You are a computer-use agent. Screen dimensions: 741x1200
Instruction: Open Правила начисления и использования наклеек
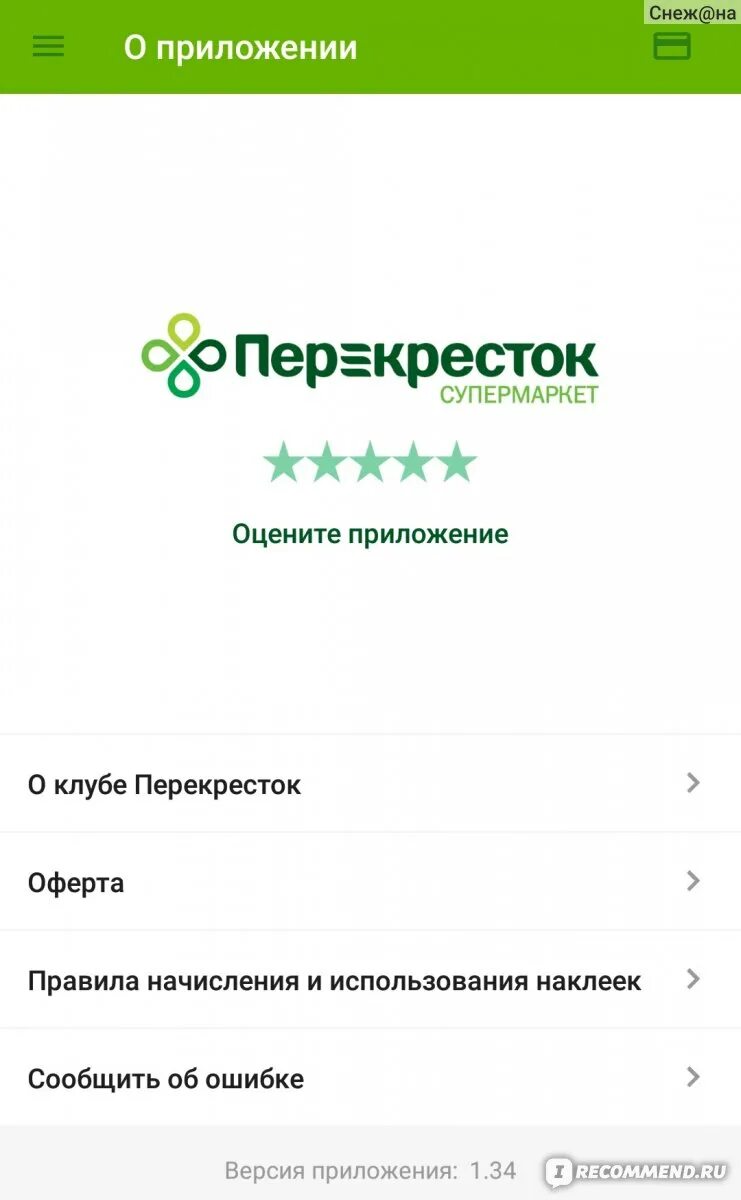tap(370, 980)
